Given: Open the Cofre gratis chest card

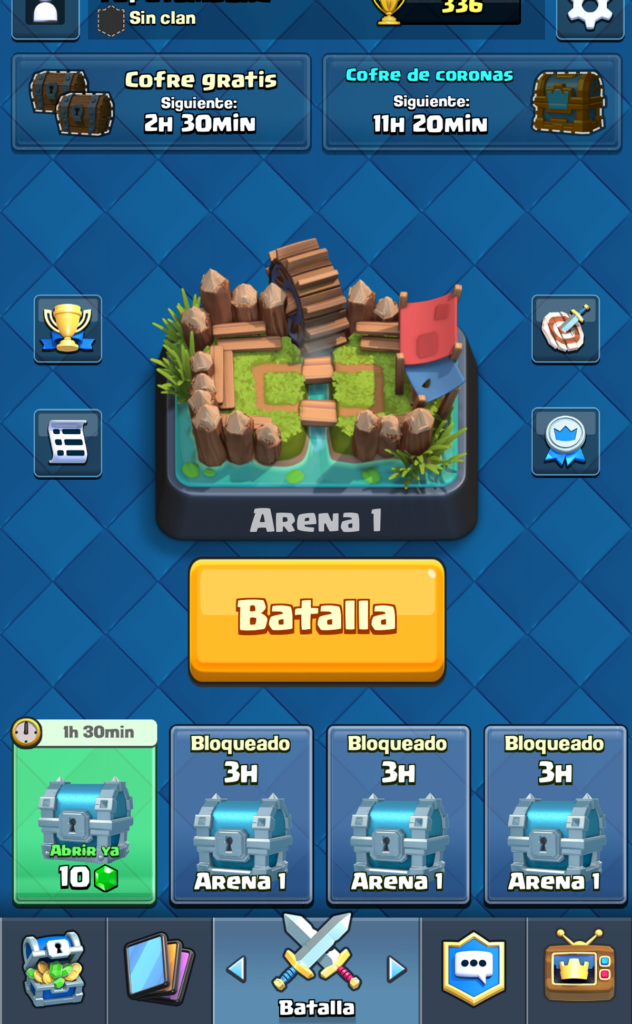Looking at the screenshot, I should coord(161,103).
